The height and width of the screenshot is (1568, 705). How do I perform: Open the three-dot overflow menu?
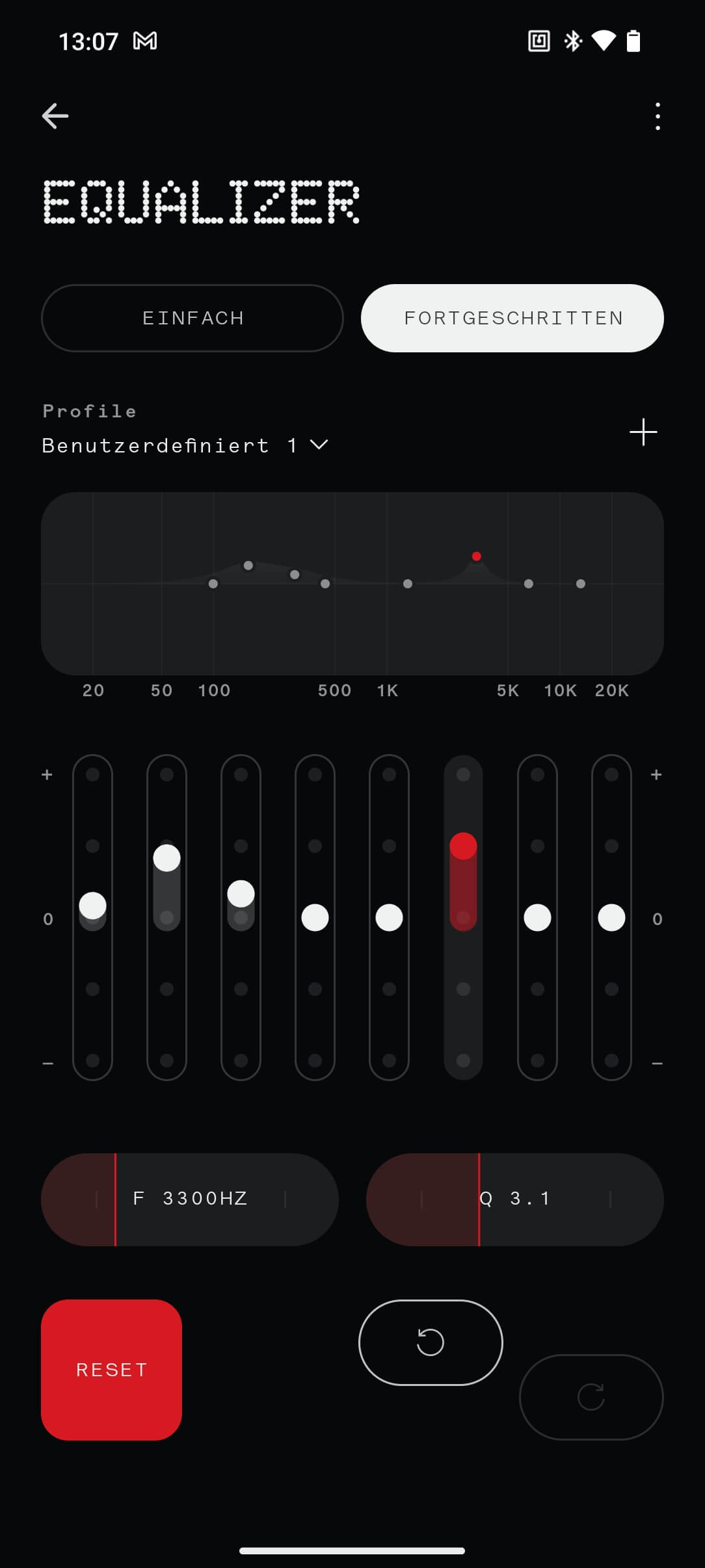tap(658, 116)
